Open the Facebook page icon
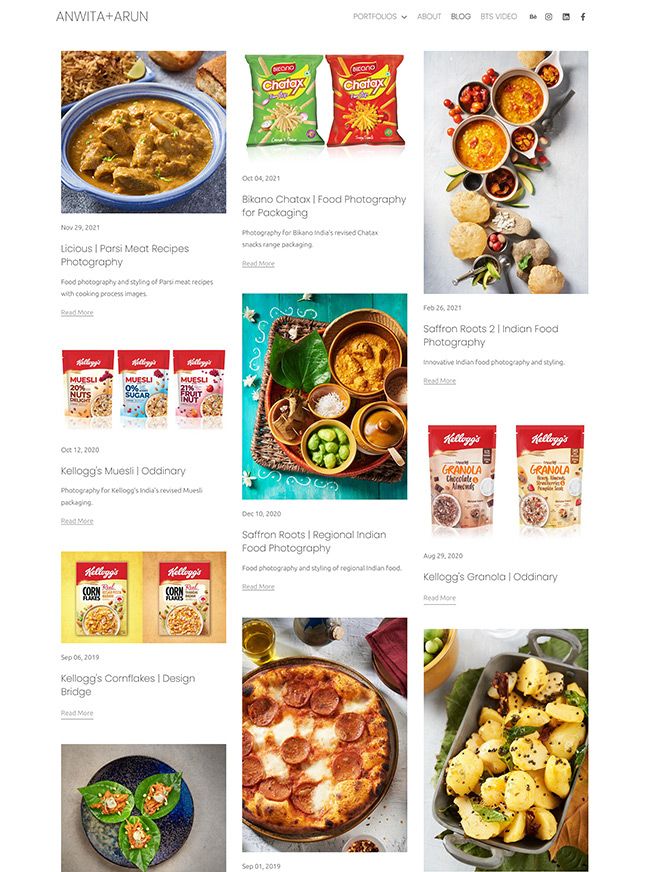This screenshot has height=872, width=650. tap(584, 17)
